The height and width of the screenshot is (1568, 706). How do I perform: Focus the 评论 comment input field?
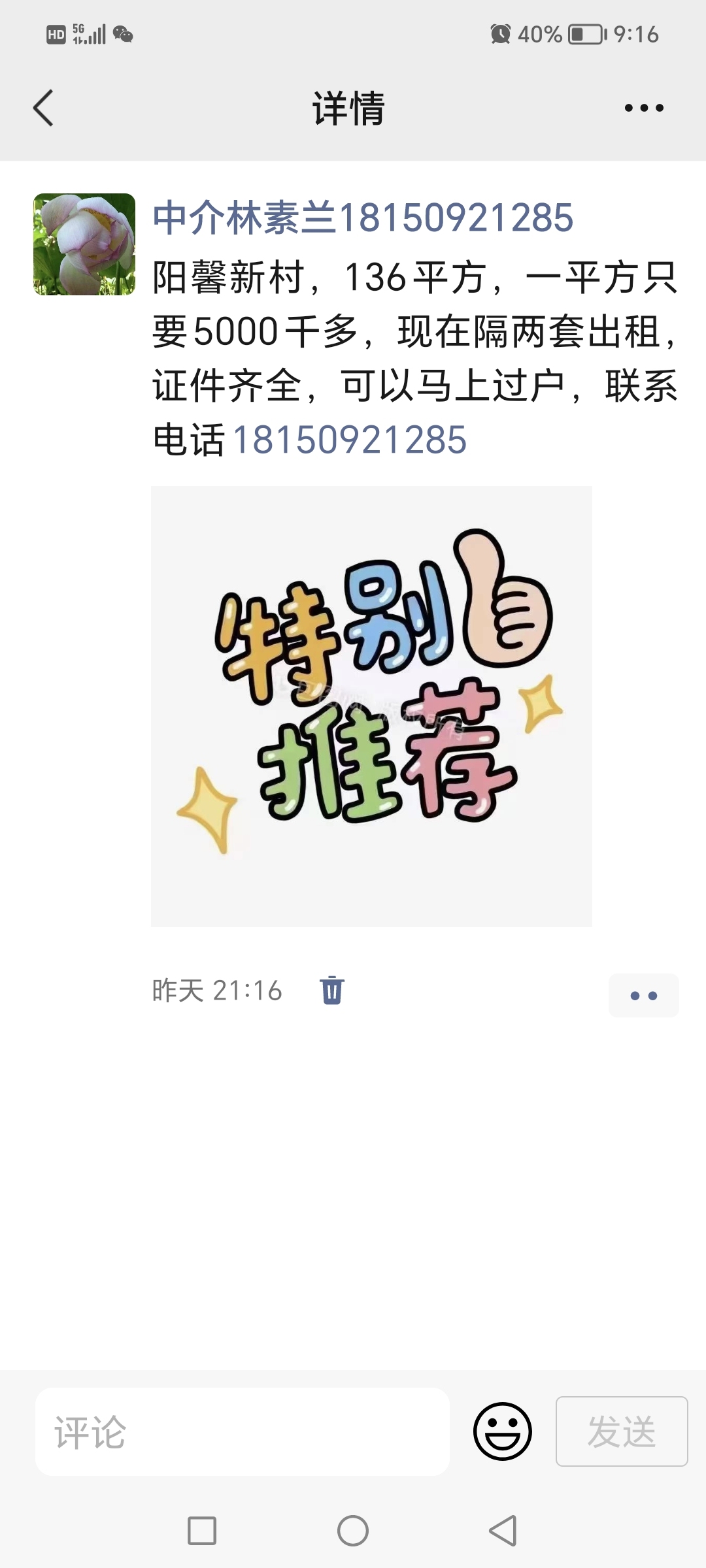[x=243, y=1431]
